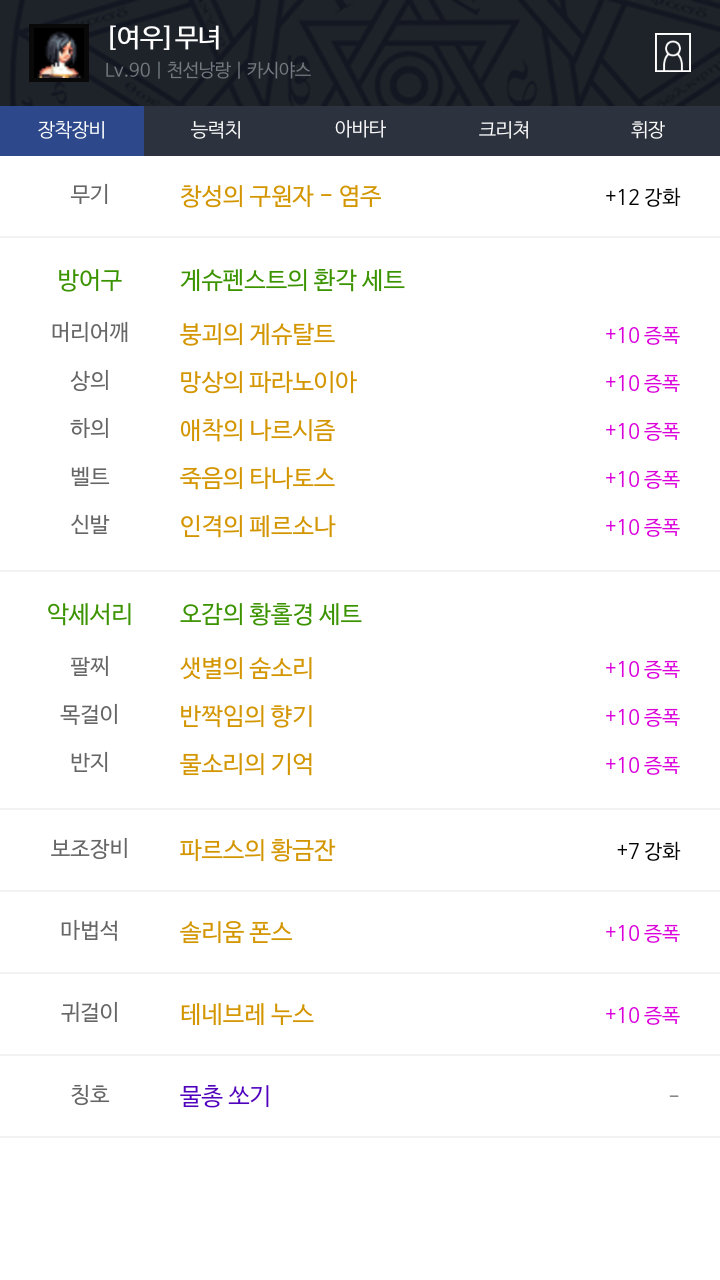Viewport: 720px width, 1280px height.
Task: View 죽음의 타나토스 belt details
Action: coord(257,478)
